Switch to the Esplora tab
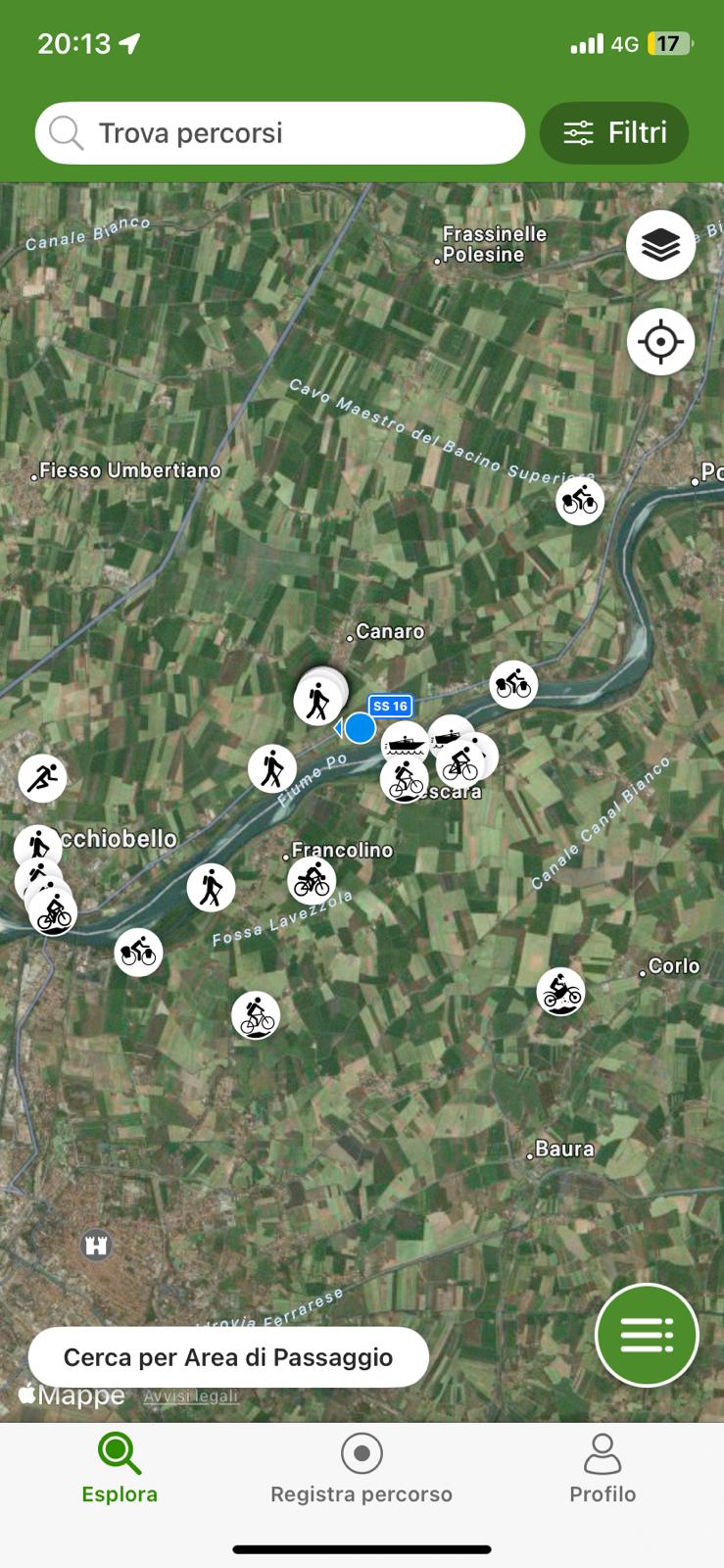Image resolution: width=724 pixels, height=1568 pixels. pyautogui.click(x=120, y=1468)
